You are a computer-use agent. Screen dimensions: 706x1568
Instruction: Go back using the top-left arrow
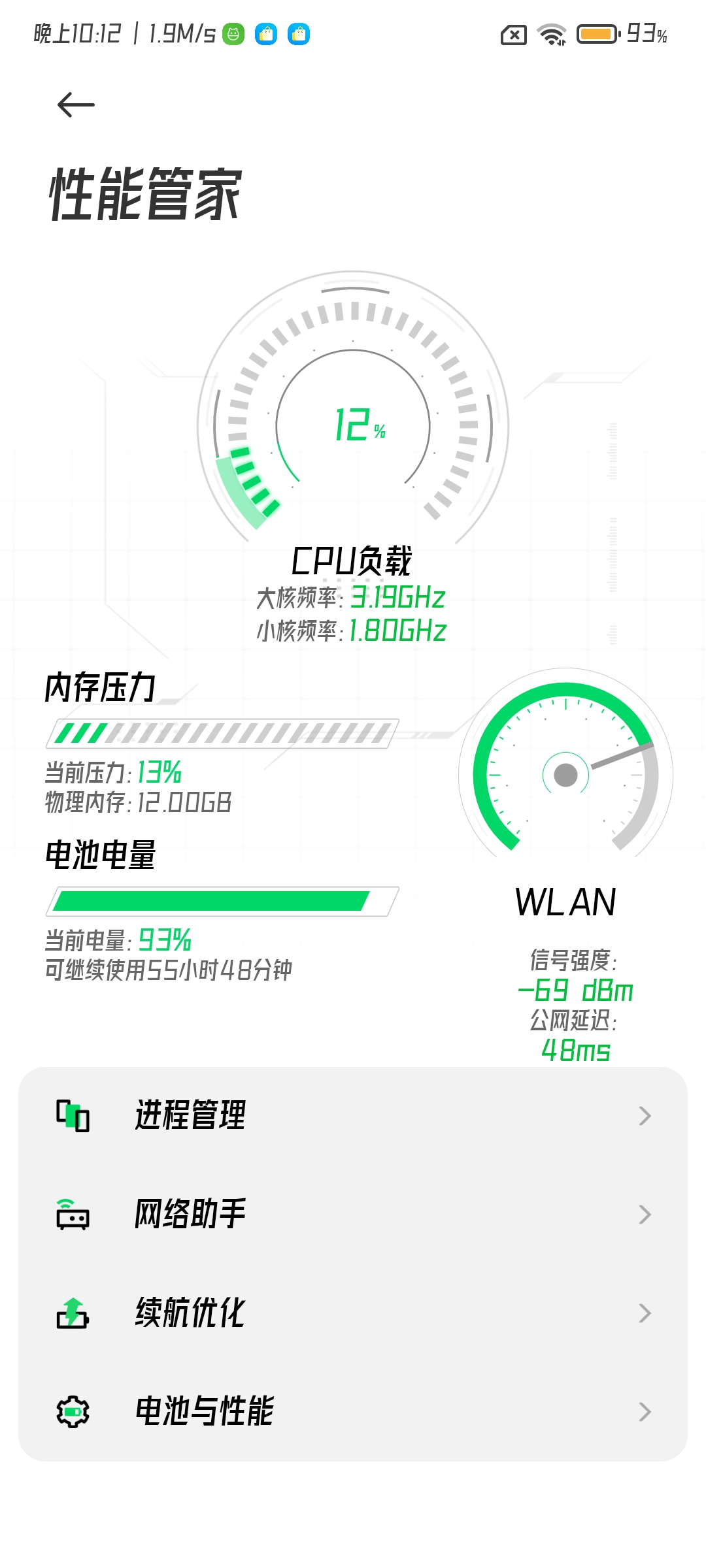coord(76,105)
